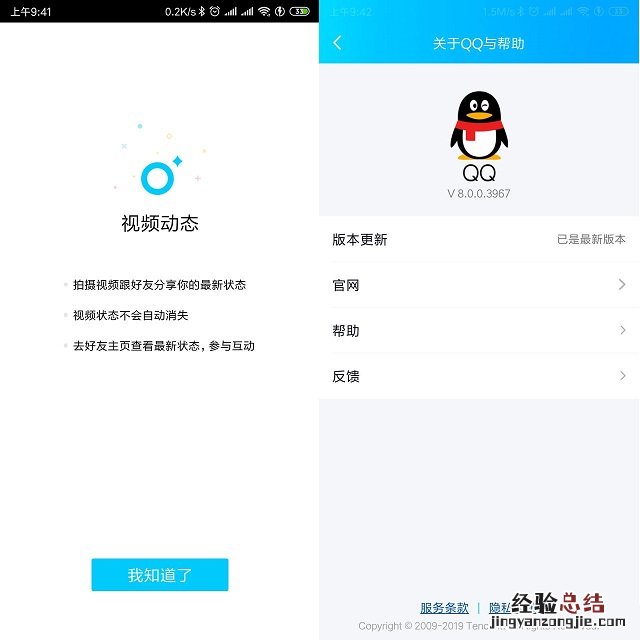Tap the 我知道了 button

(x=160, y=575)
